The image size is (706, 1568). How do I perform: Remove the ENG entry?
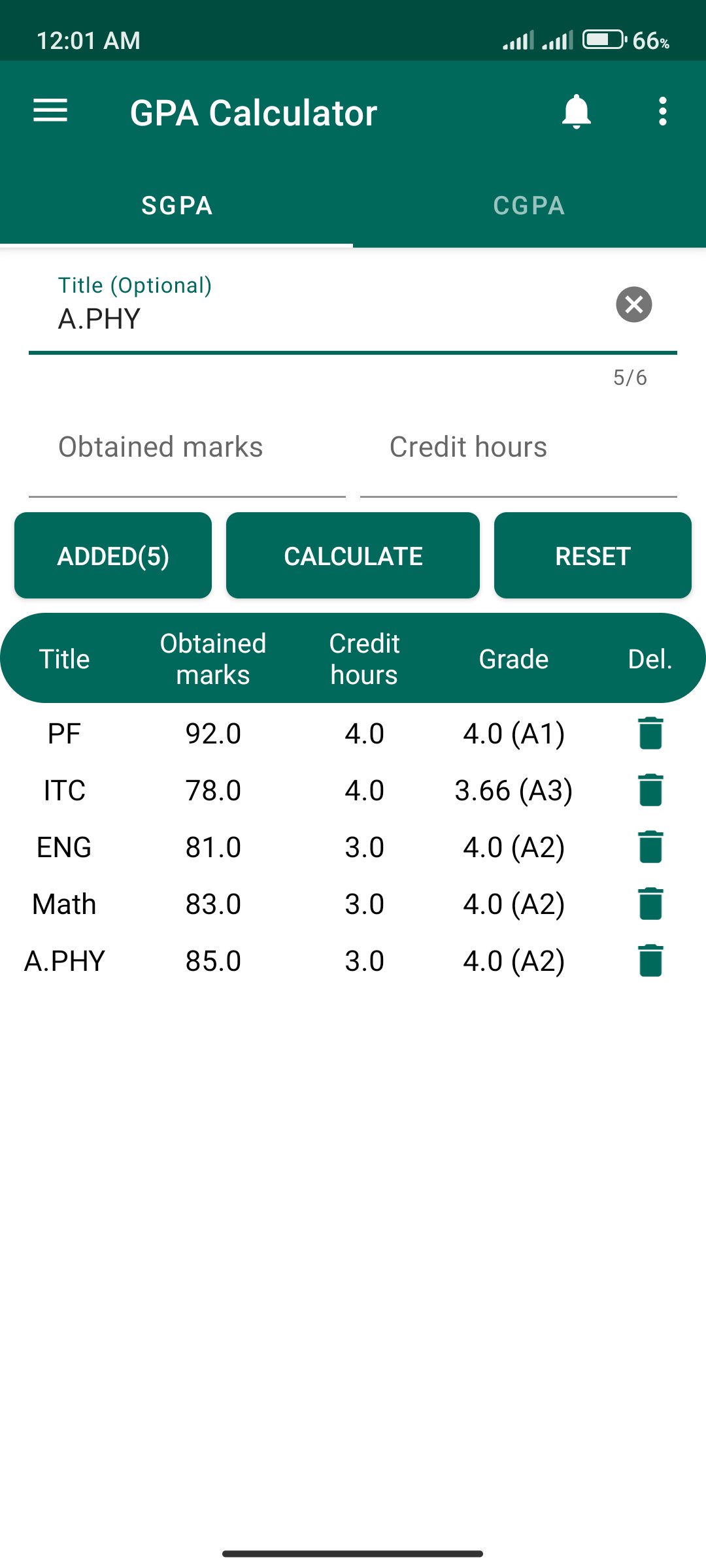[650, 847]
